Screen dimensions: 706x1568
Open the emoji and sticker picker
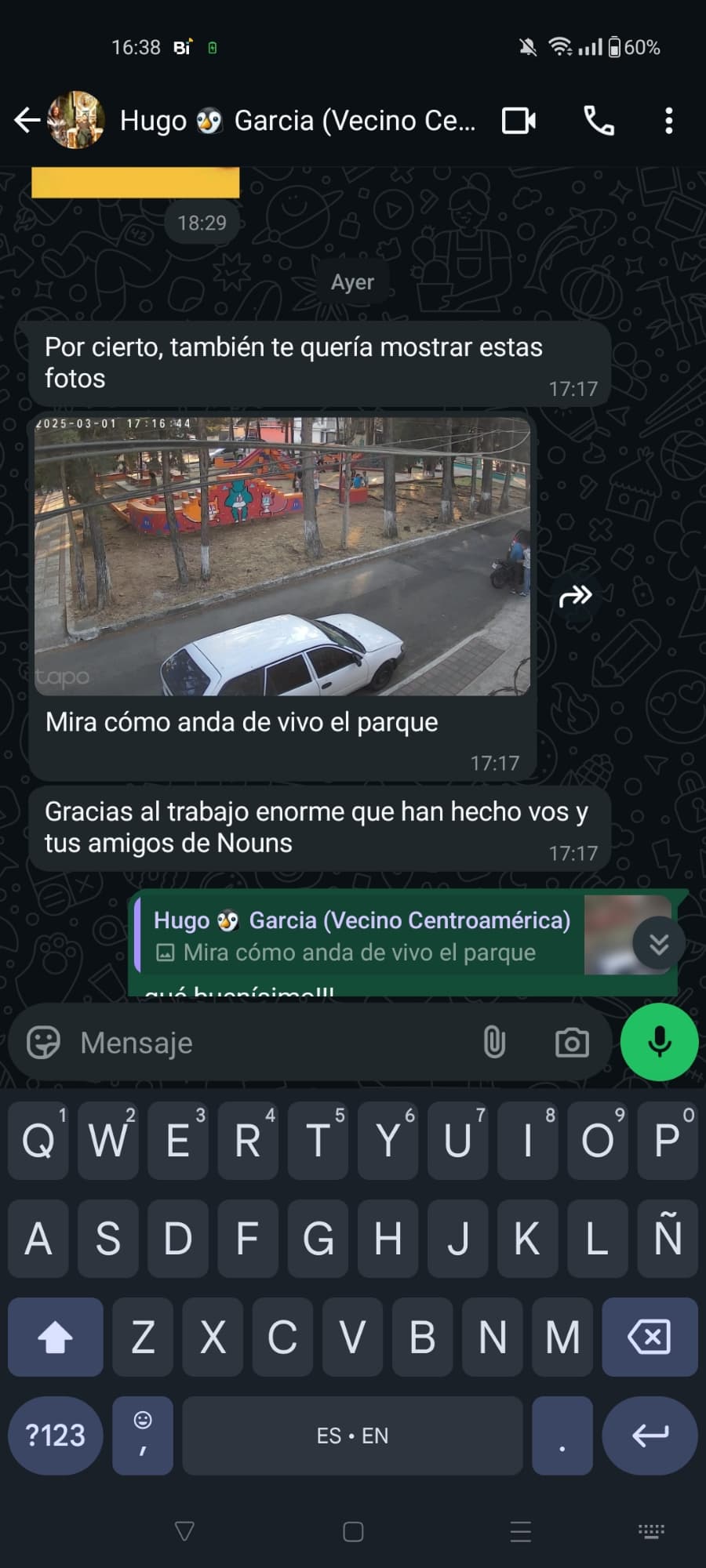[43, 1043]
